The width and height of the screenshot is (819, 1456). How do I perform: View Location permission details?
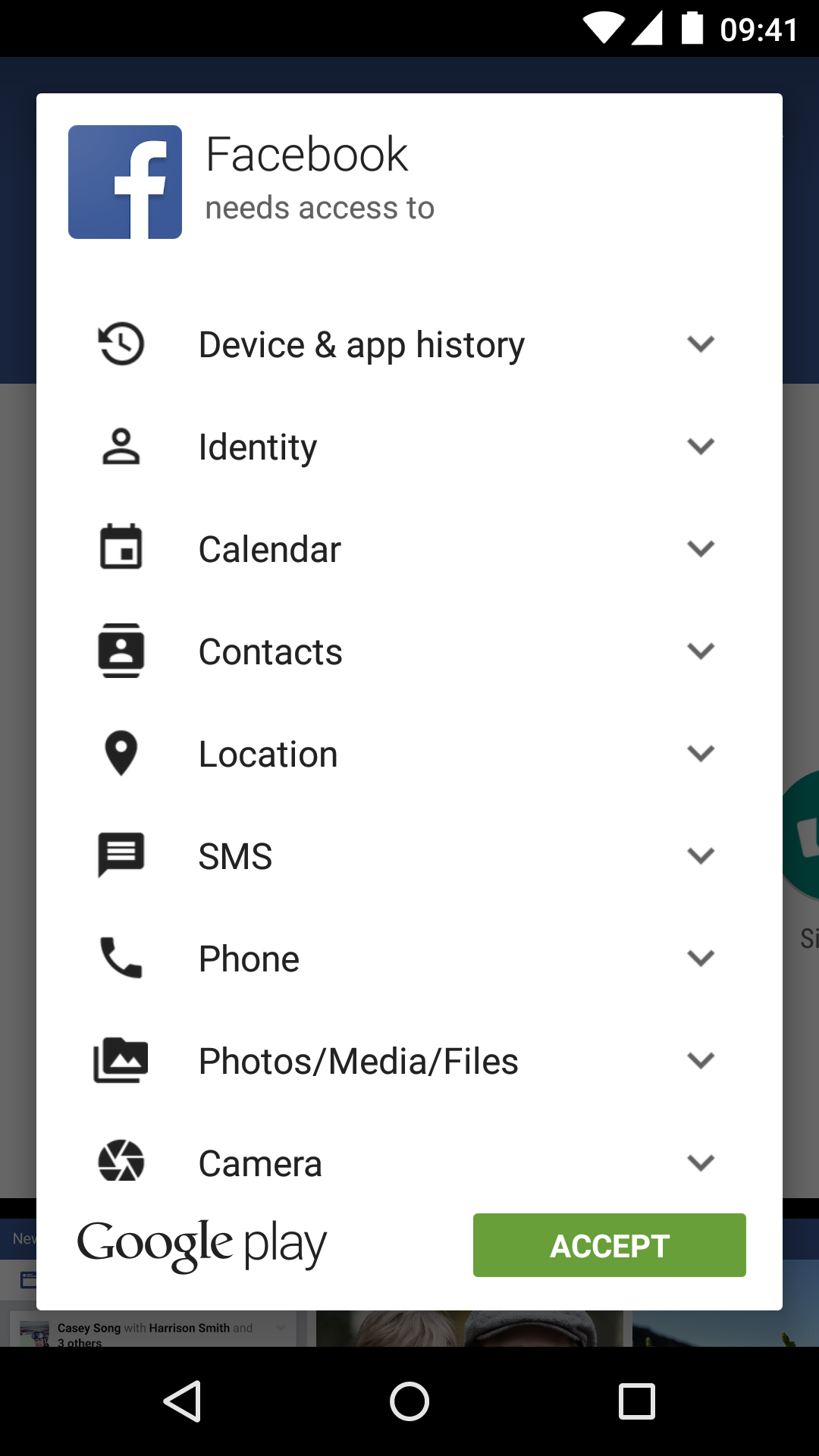tap(701, 754)
